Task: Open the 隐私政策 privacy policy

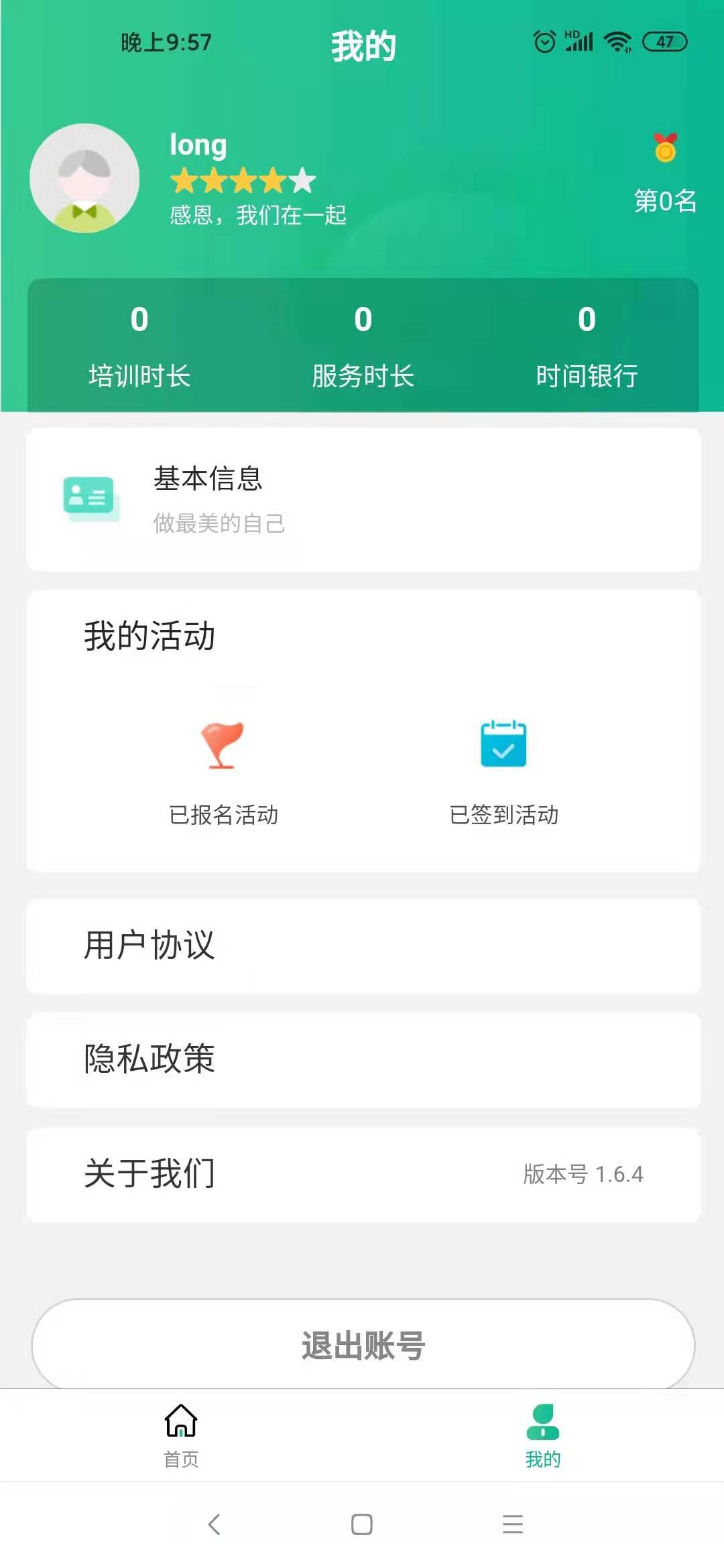Action: (x=362, y=1059)
